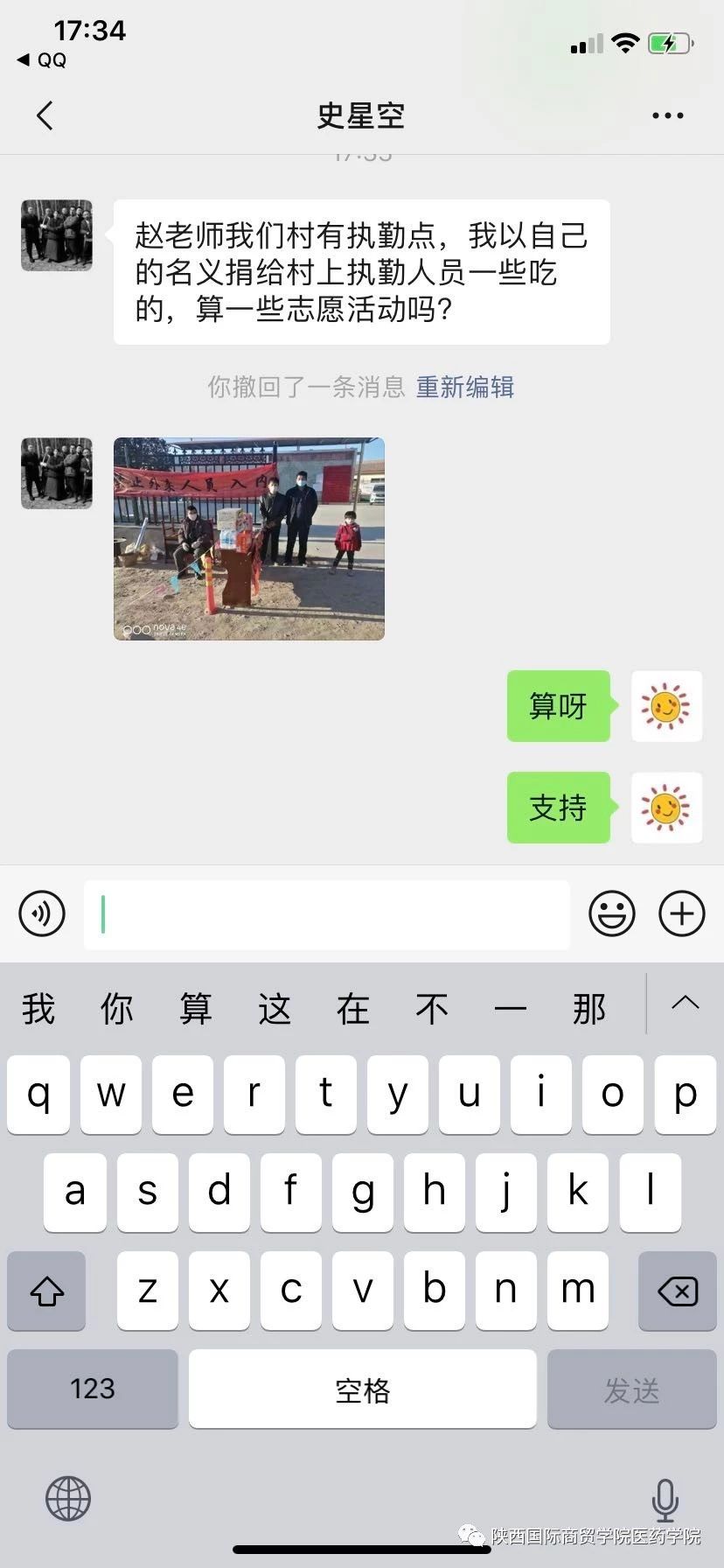
Task: Start dictation with the microphone key
Action: coord(665,1500)
